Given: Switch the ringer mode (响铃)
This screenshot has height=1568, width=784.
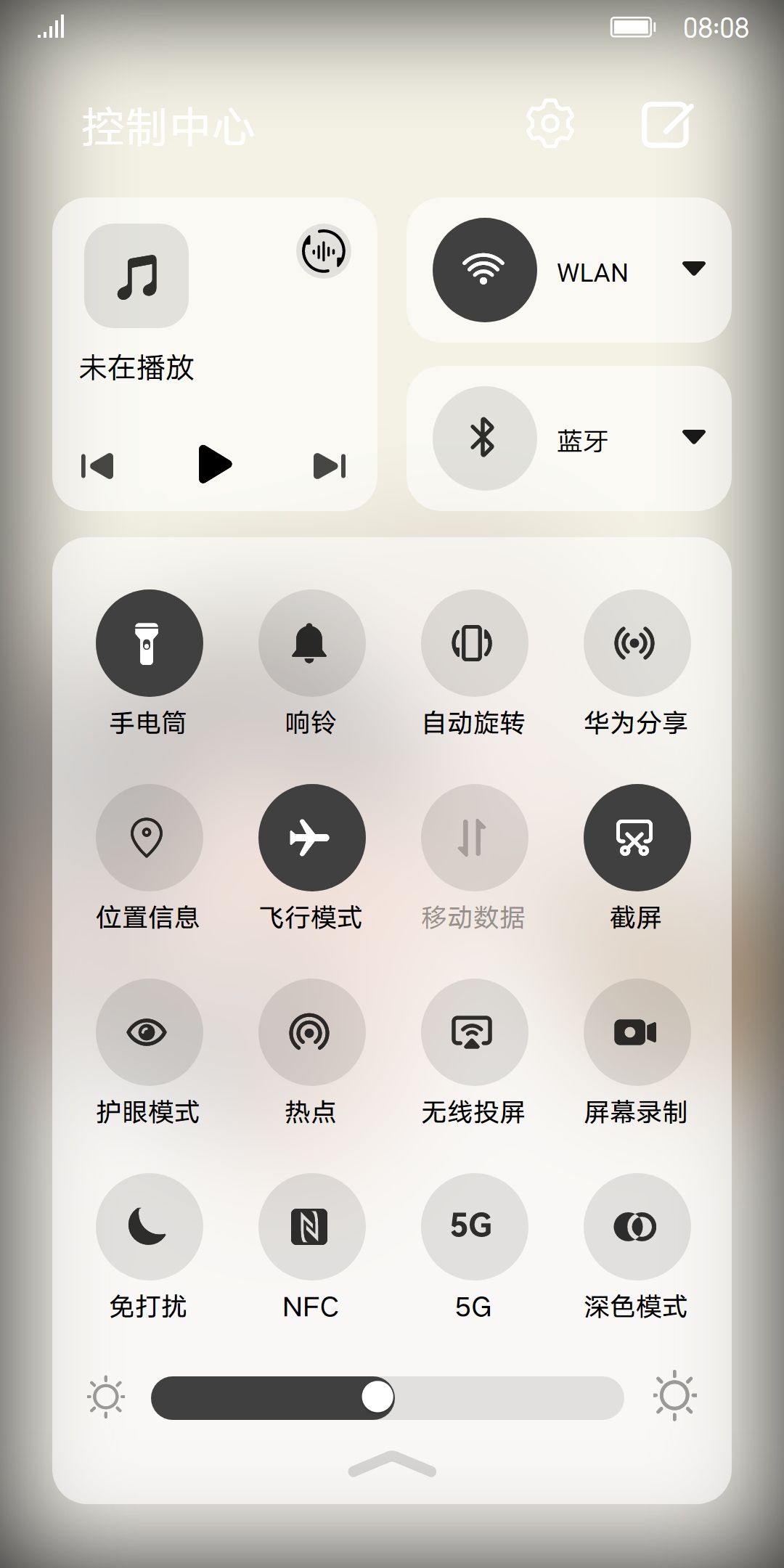Looking at the screenshot, I should [312, 643].
